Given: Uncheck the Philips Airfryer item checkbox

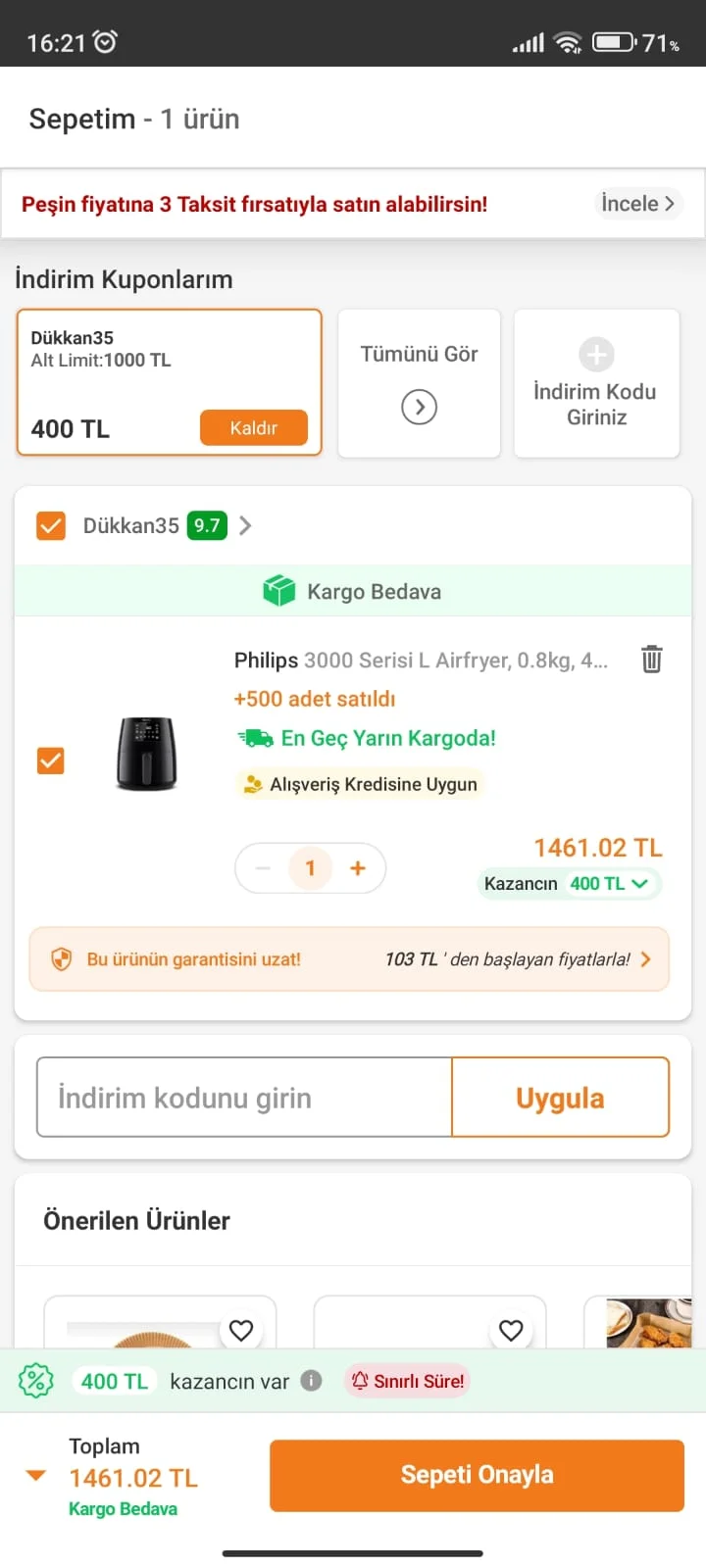Looking at the screenshot, I should pyautogui.click(x=50, y=760).
